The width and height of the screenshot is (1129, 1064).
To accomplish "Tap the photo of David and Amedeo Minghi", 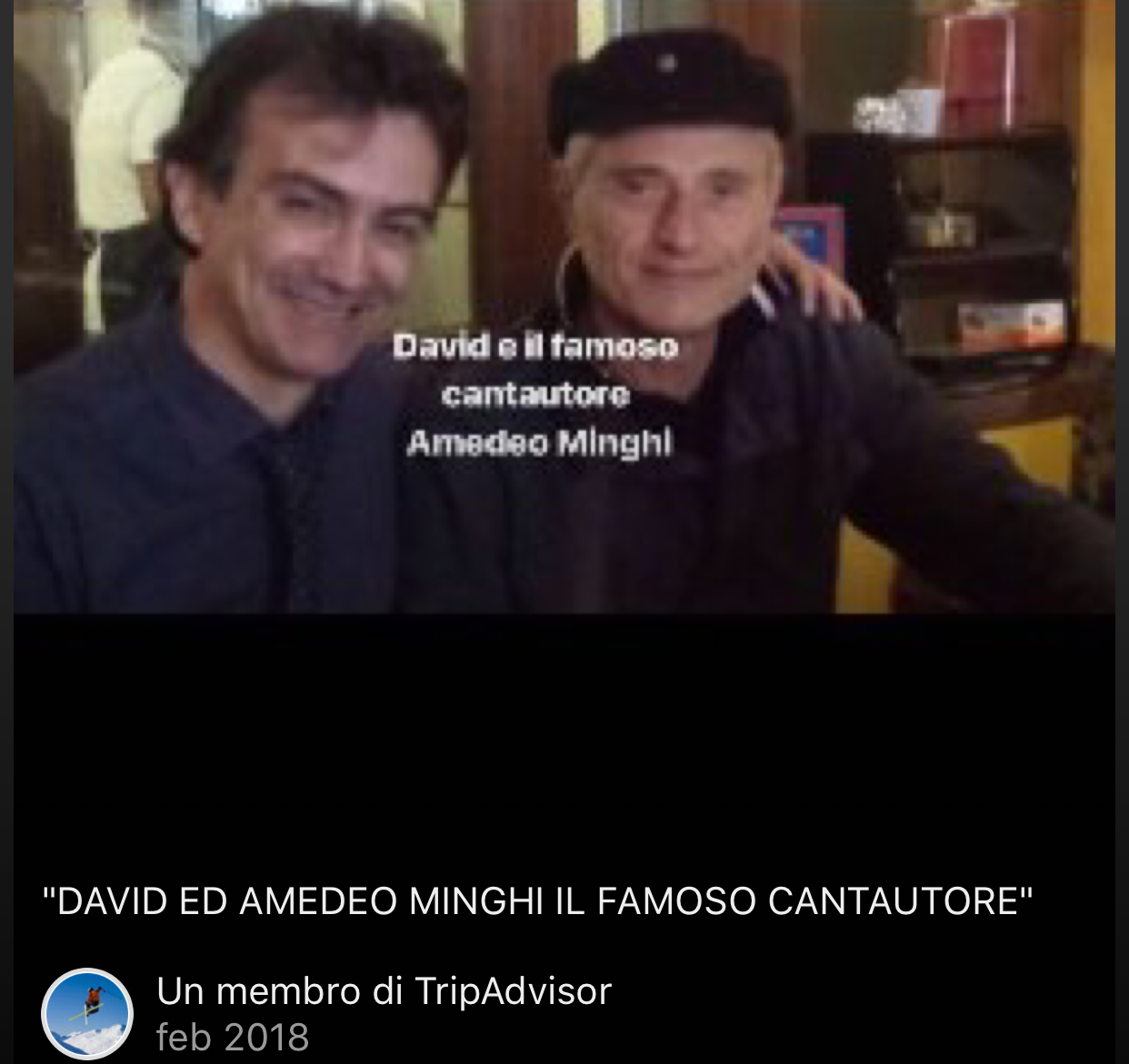I will pos(564,307).
